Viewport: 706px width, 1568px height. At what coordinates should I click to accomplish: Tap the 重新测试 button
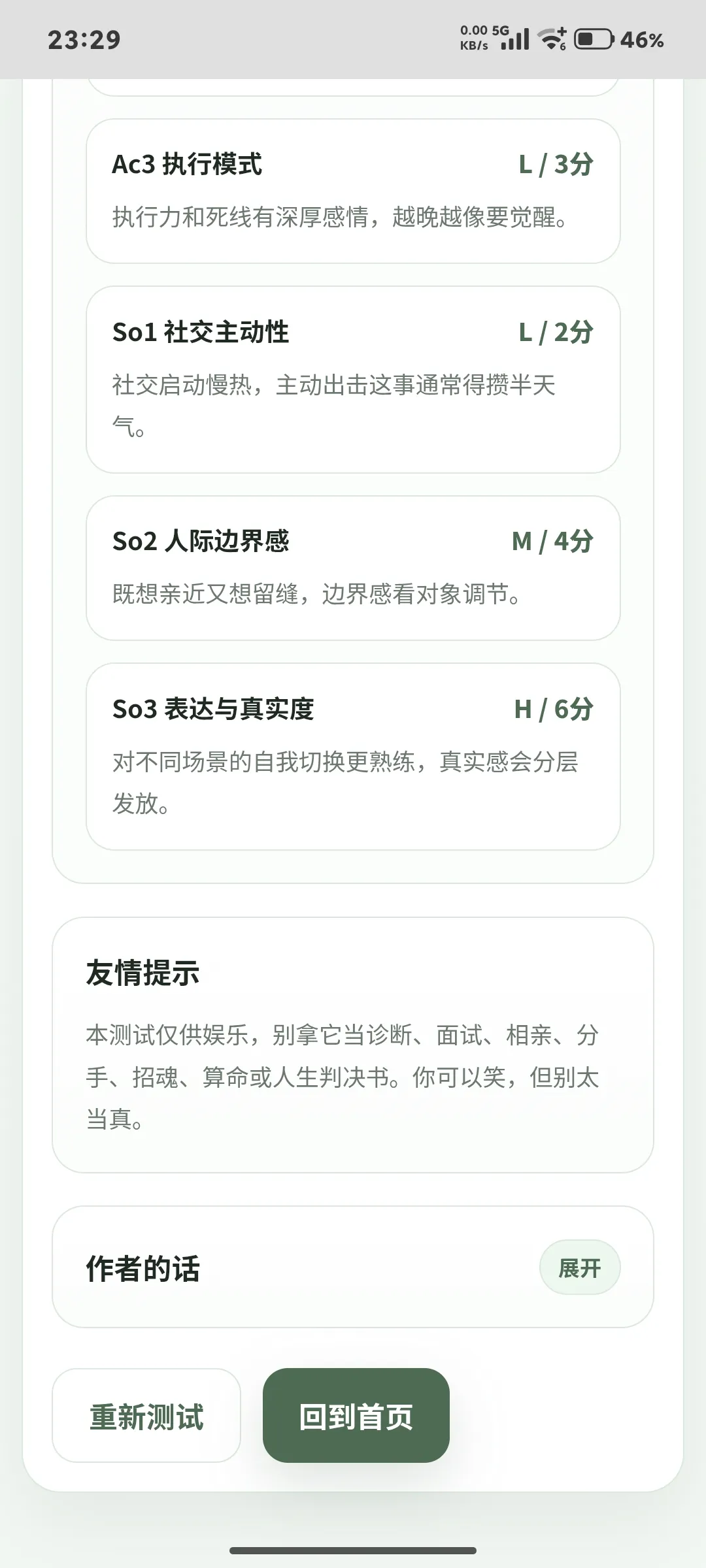pos(146,1417)
